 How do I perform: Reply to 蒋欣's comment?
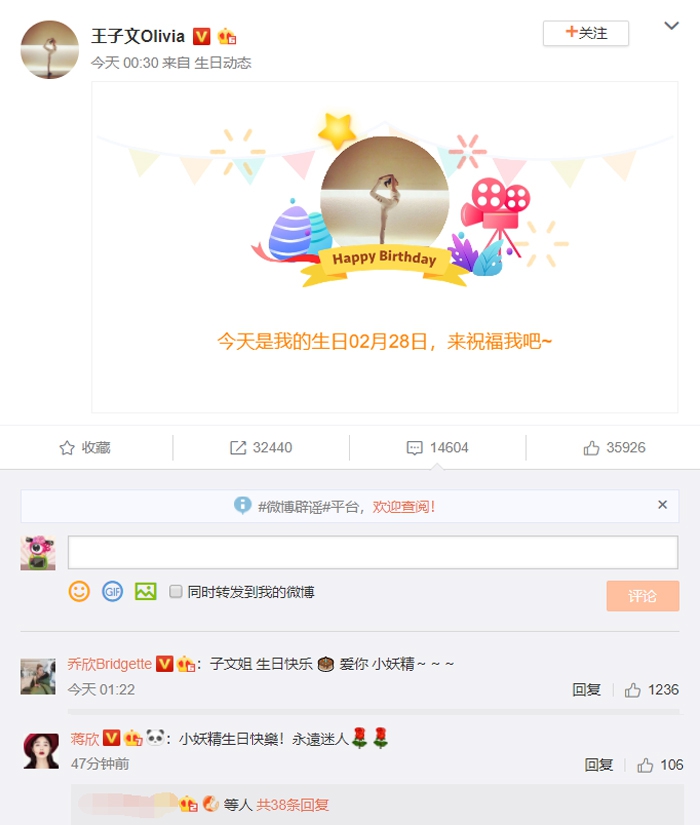point(598,765)
